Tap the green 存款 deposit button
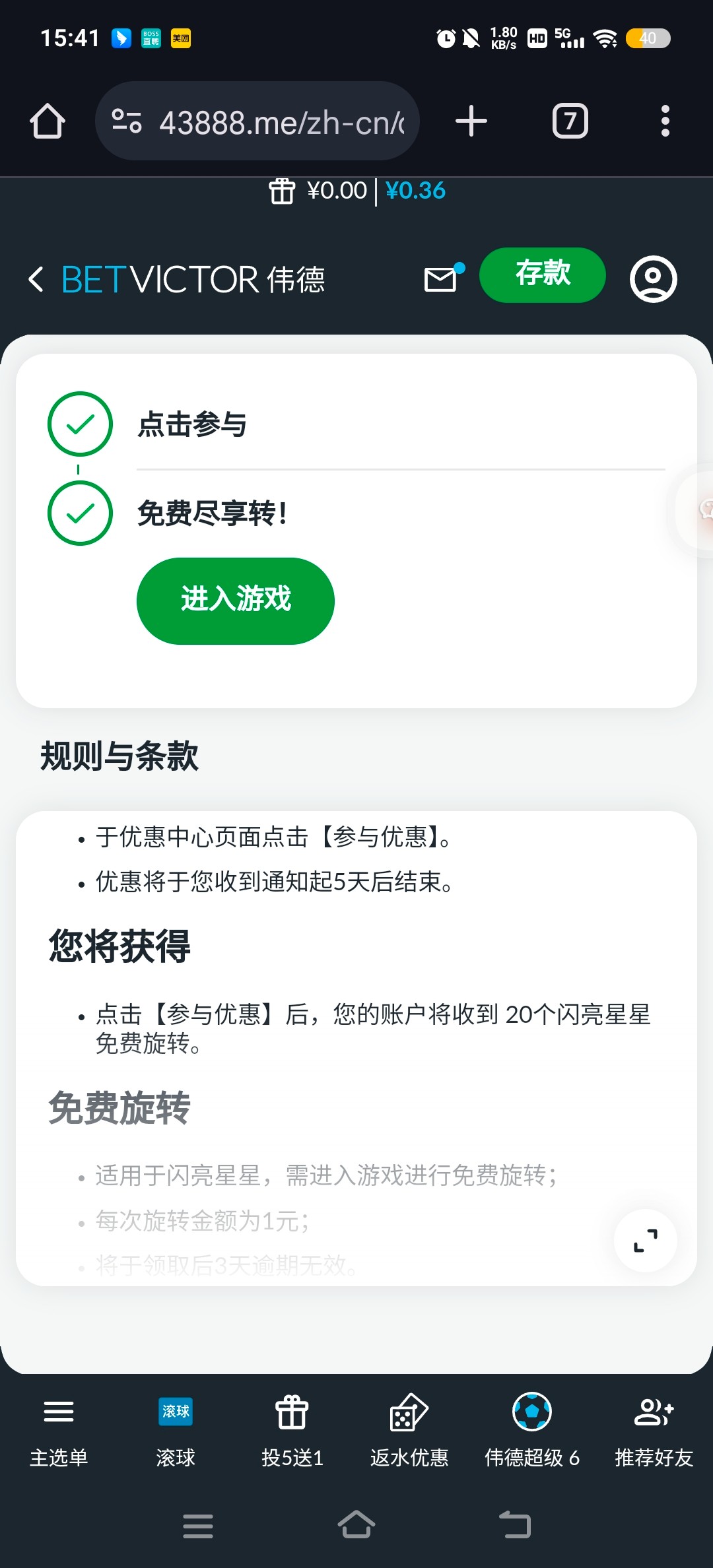713x1568 pixels. 542,275
